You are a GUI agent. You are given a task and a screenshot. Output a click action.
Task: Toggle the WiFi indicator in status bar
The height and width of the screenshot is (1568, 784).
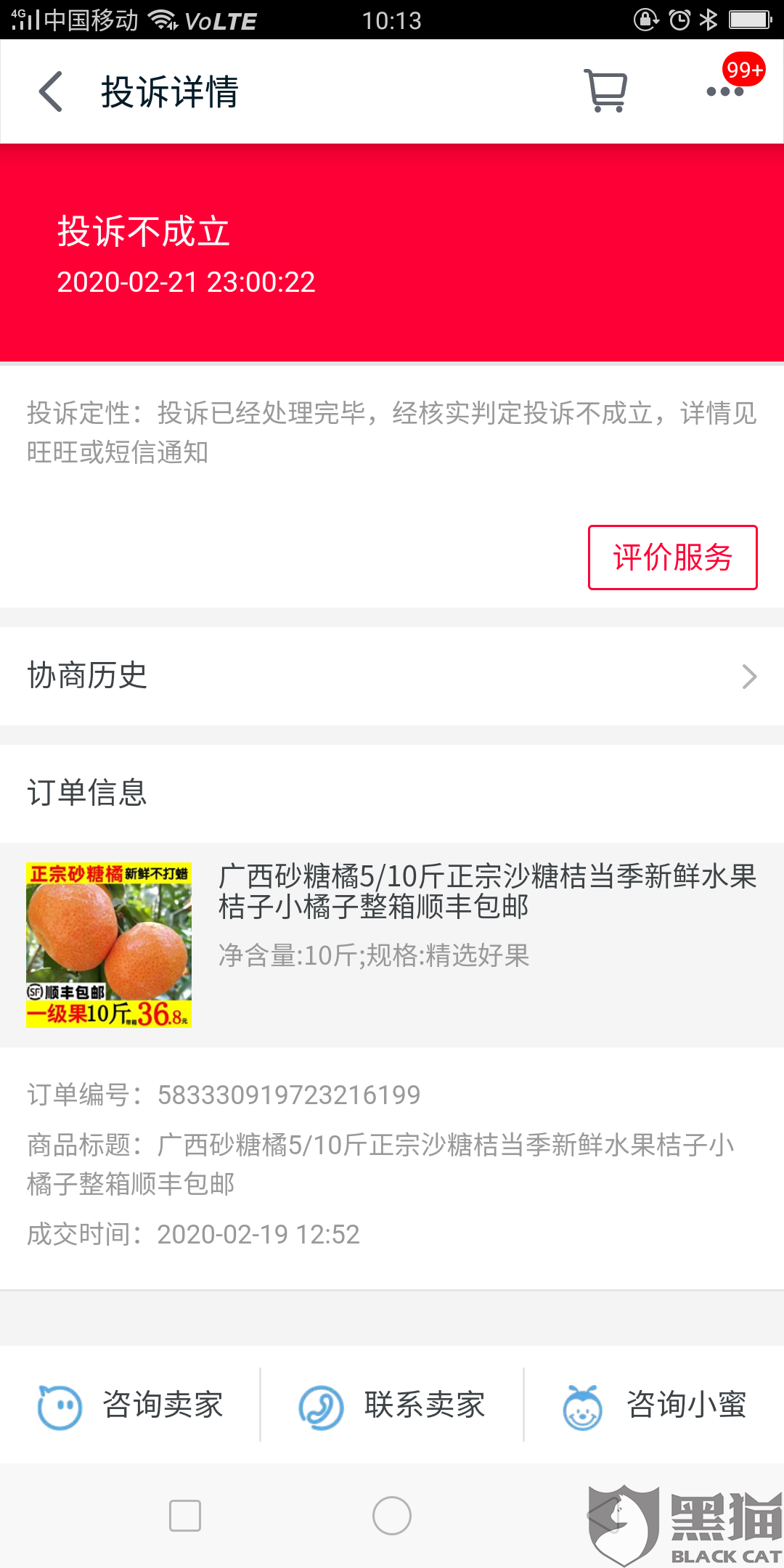[163, 20]
